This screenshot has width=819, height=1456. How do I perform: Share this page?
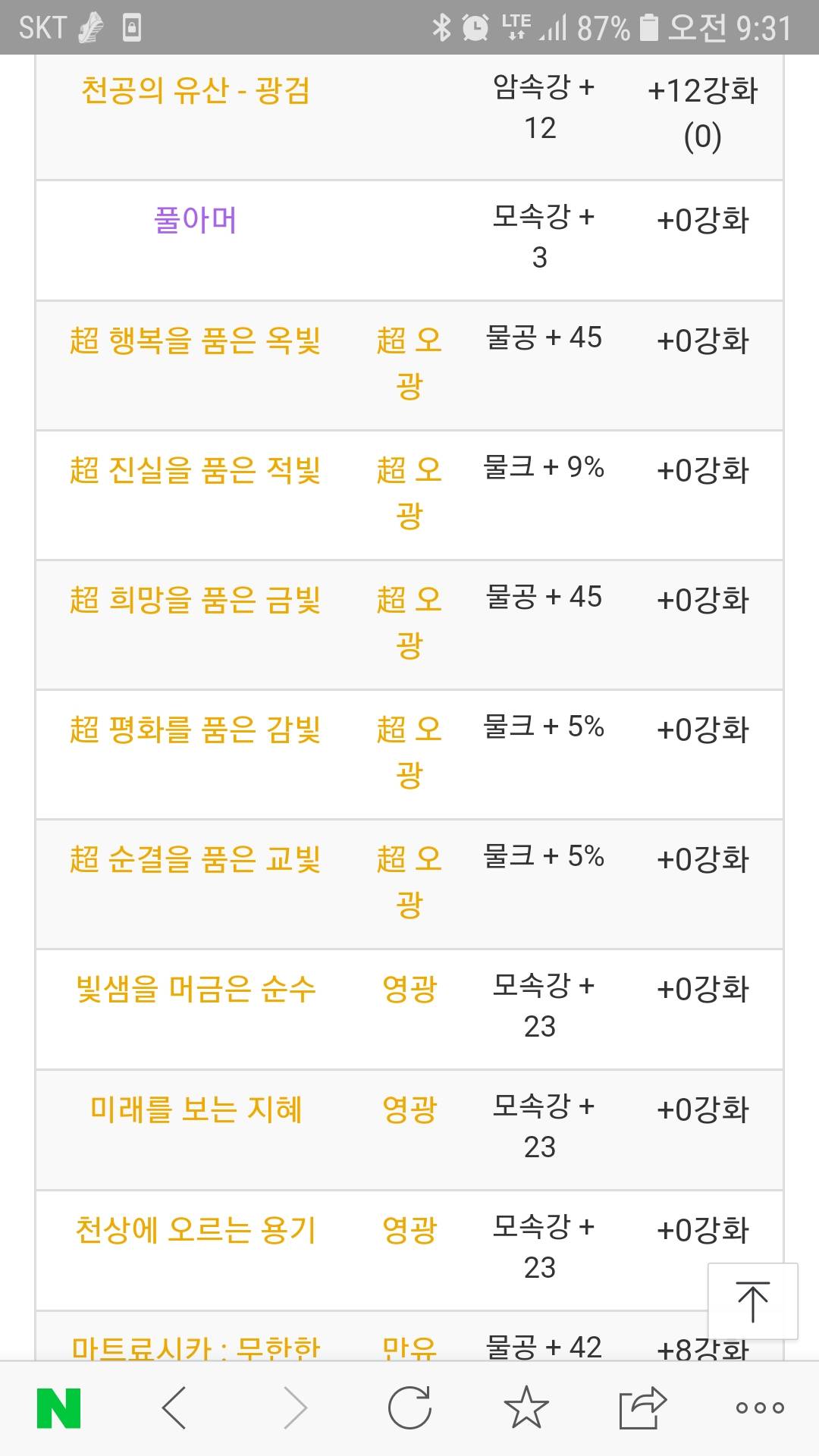tap(642, 1407)
